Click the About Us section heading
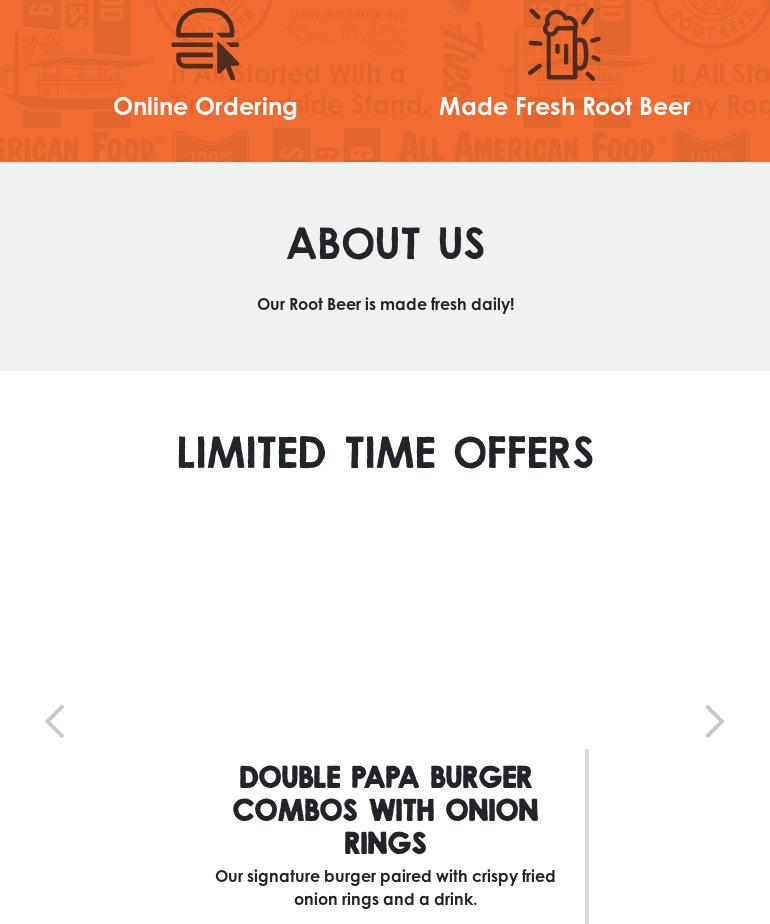The height and width of the screenshot is (924, 770). (385, 243)
